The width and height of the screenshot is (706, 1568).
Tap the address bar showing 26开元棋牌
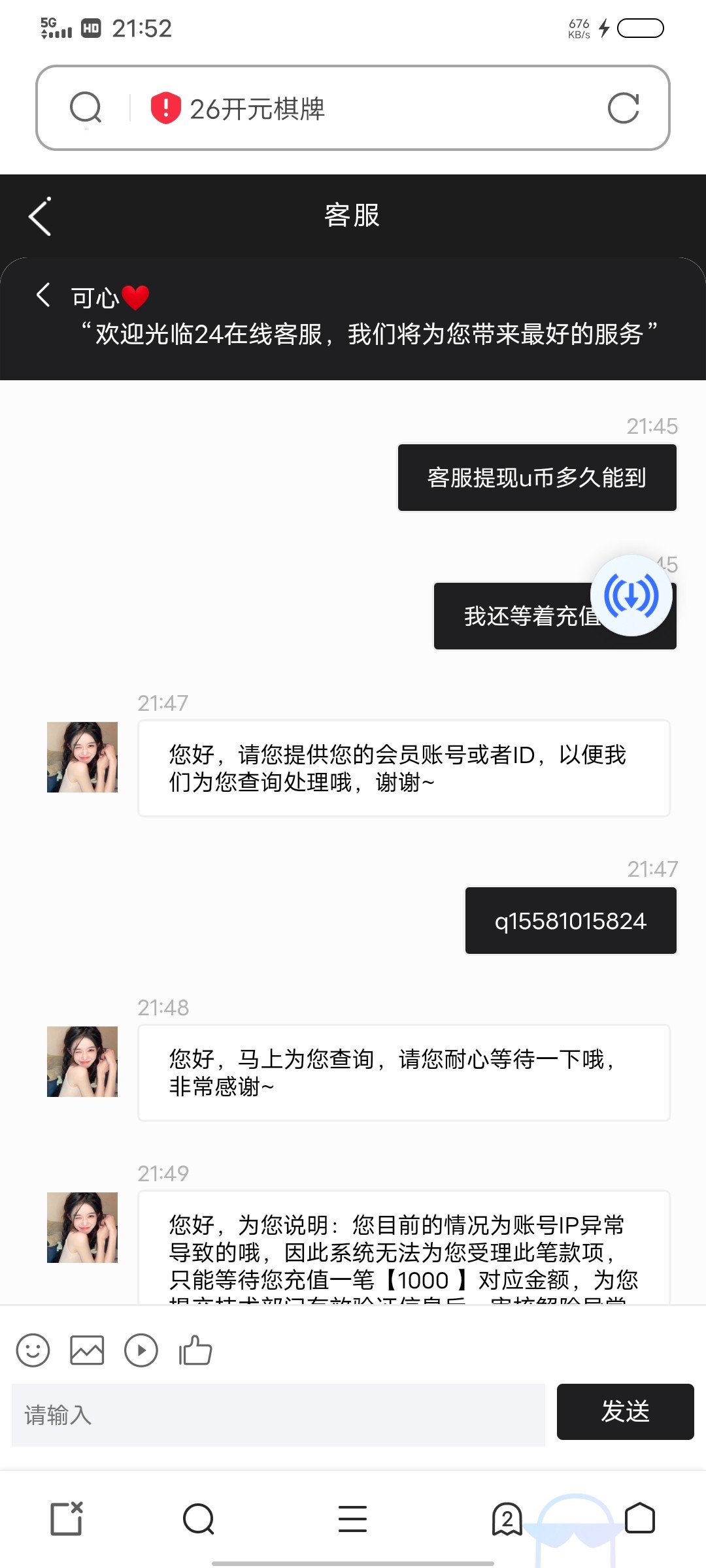294,108
